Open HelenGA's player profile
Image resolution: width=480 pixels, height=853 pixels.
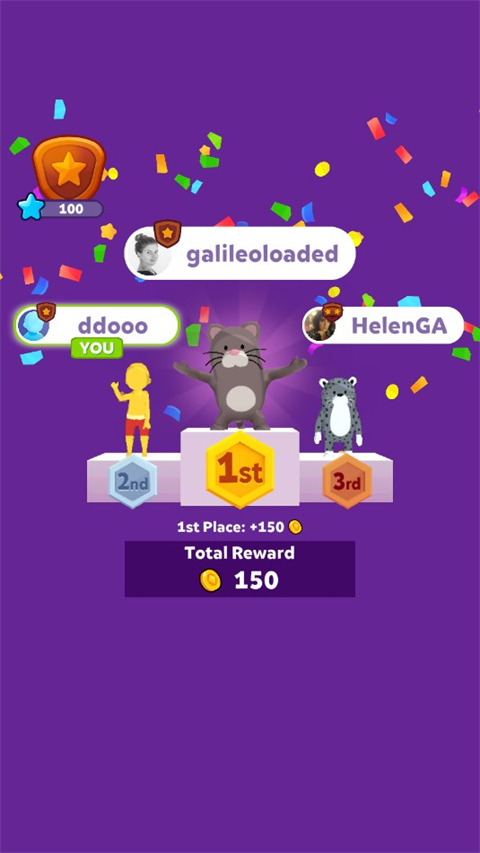383,325
